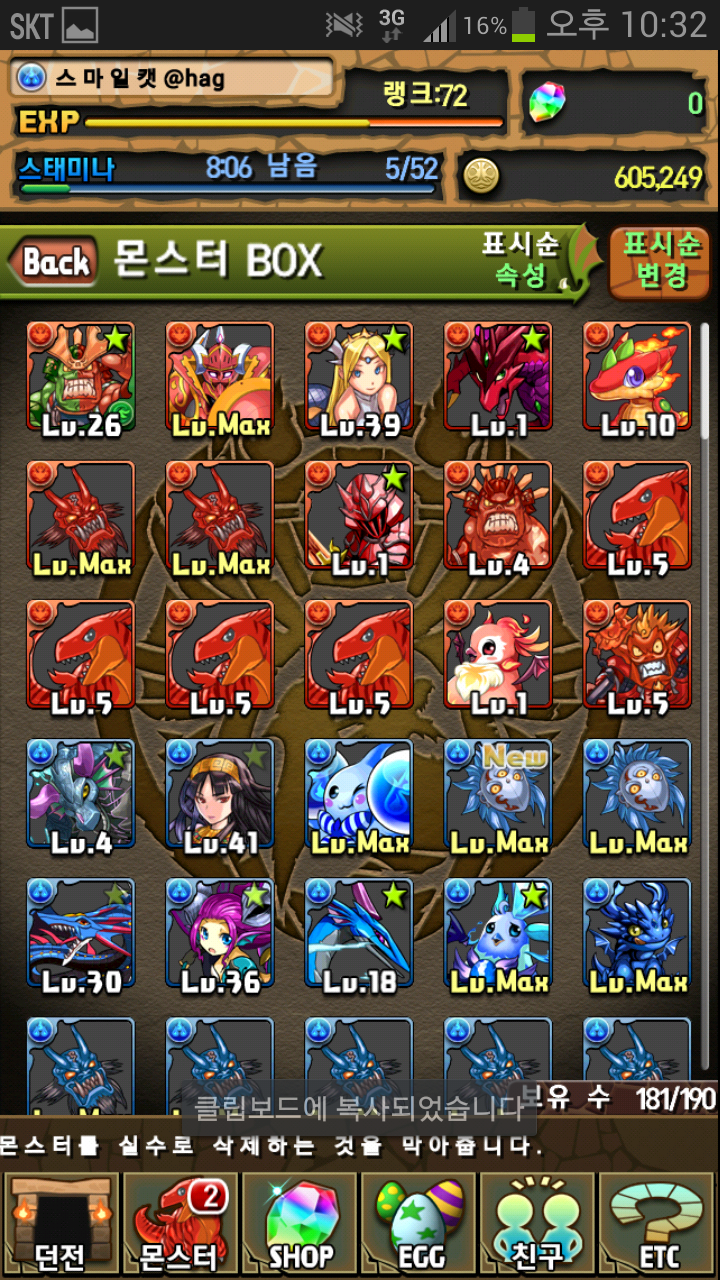Open the fire dragon monster Lv.10
Image resolution: width=720 pixels, height=1280 pixels.
637,377
